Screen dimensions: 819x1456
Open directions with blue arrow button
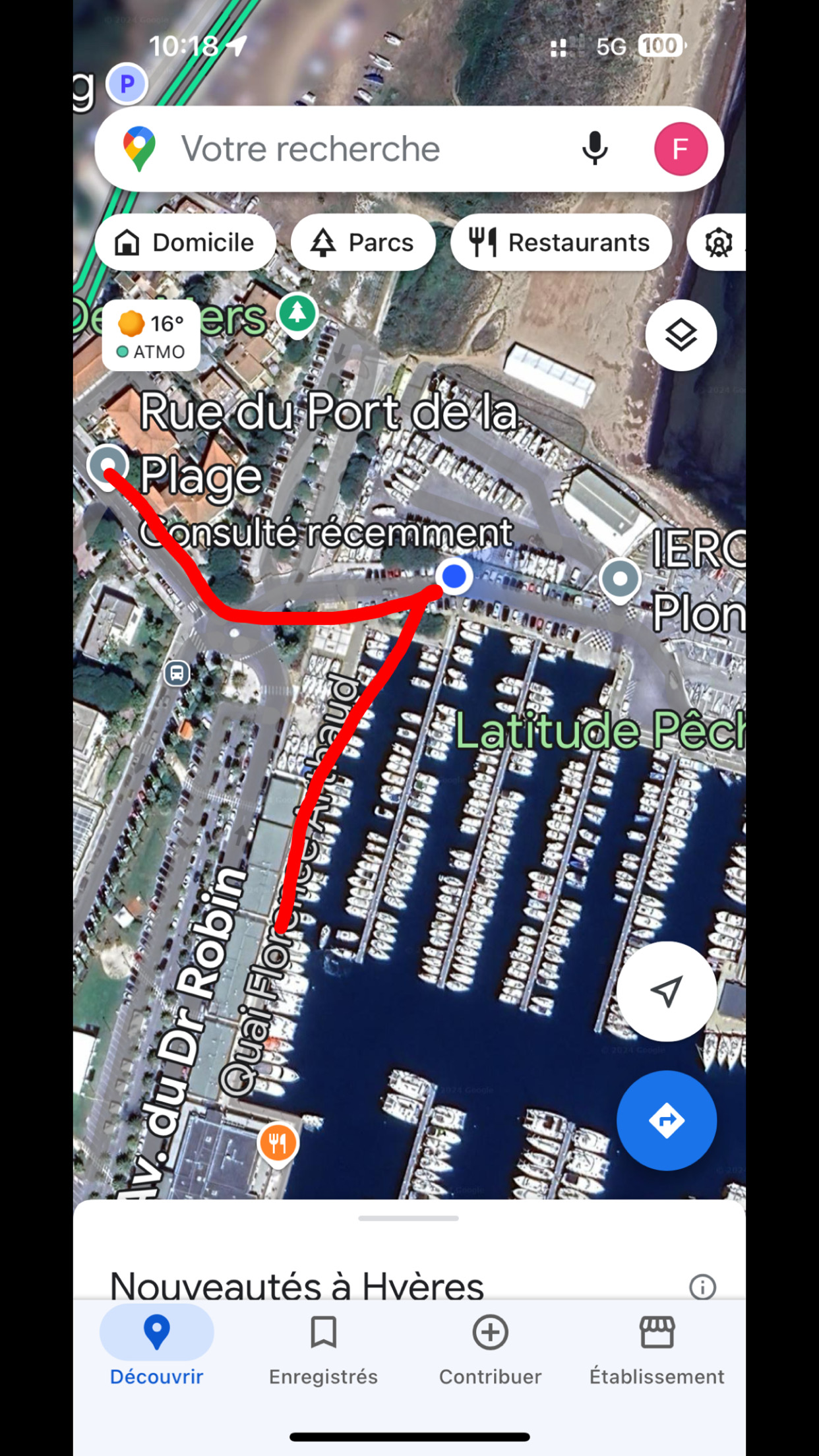(x=666, y=1120)
